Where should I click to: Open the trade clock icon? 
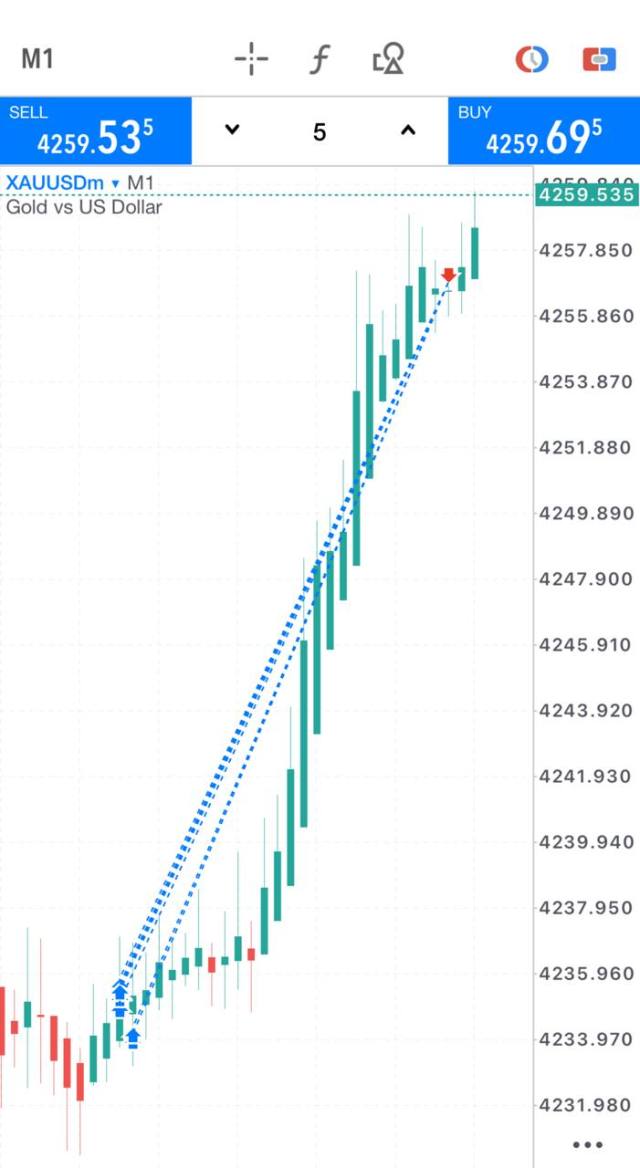[x=531, y=59]
